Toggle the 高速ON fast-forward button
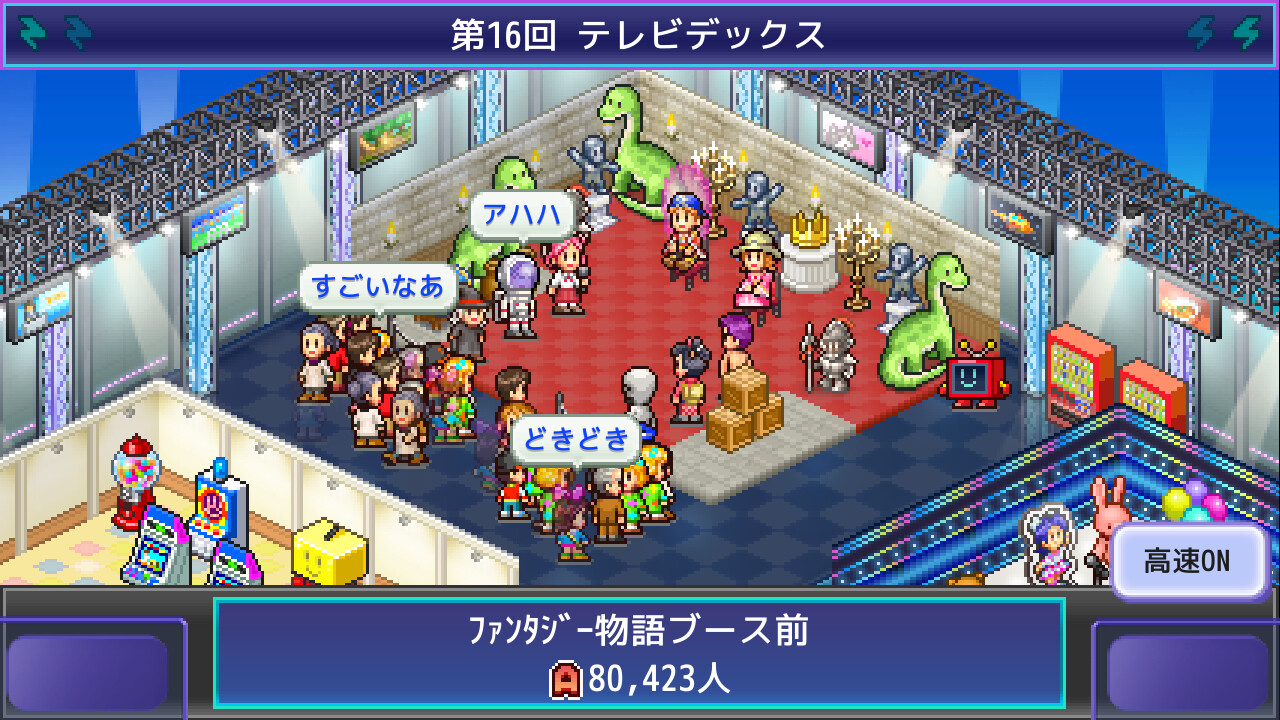 click(x=1189, y=561)
